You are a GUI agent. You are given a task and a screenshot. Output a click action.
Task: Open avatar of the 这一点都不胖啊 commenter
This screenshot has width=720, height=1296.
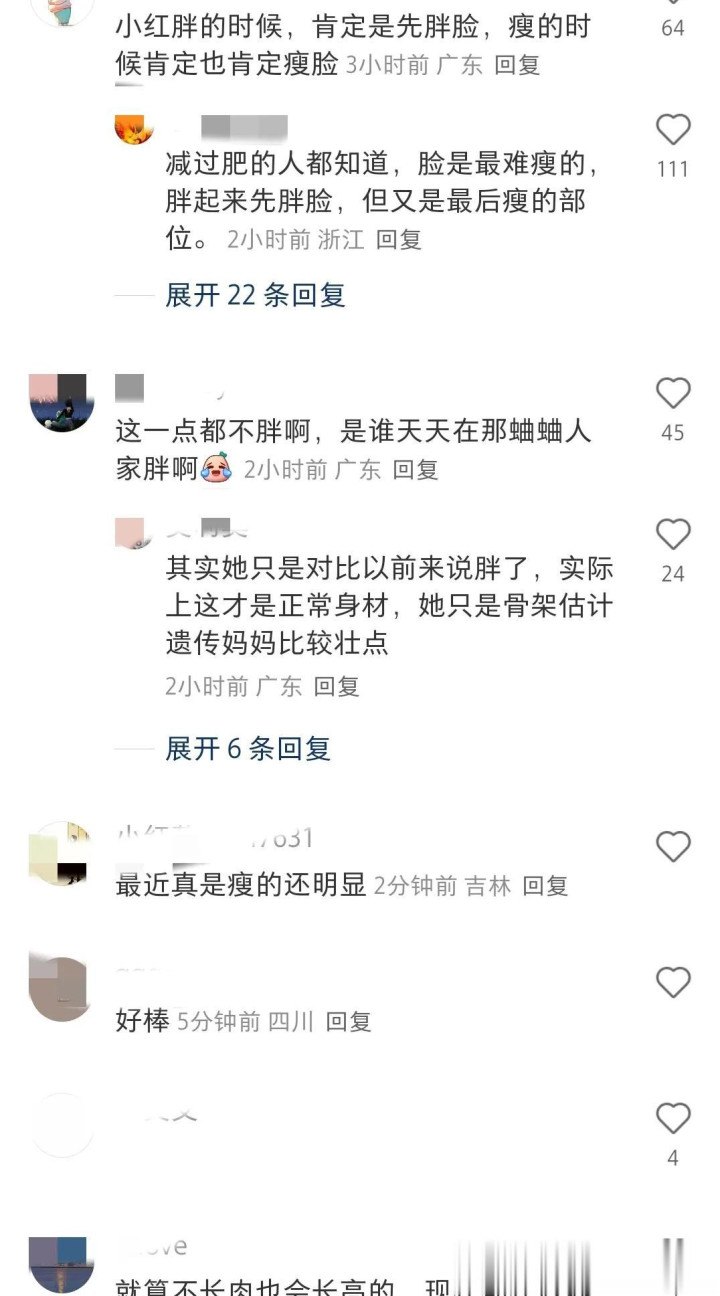tap(61, 403)
